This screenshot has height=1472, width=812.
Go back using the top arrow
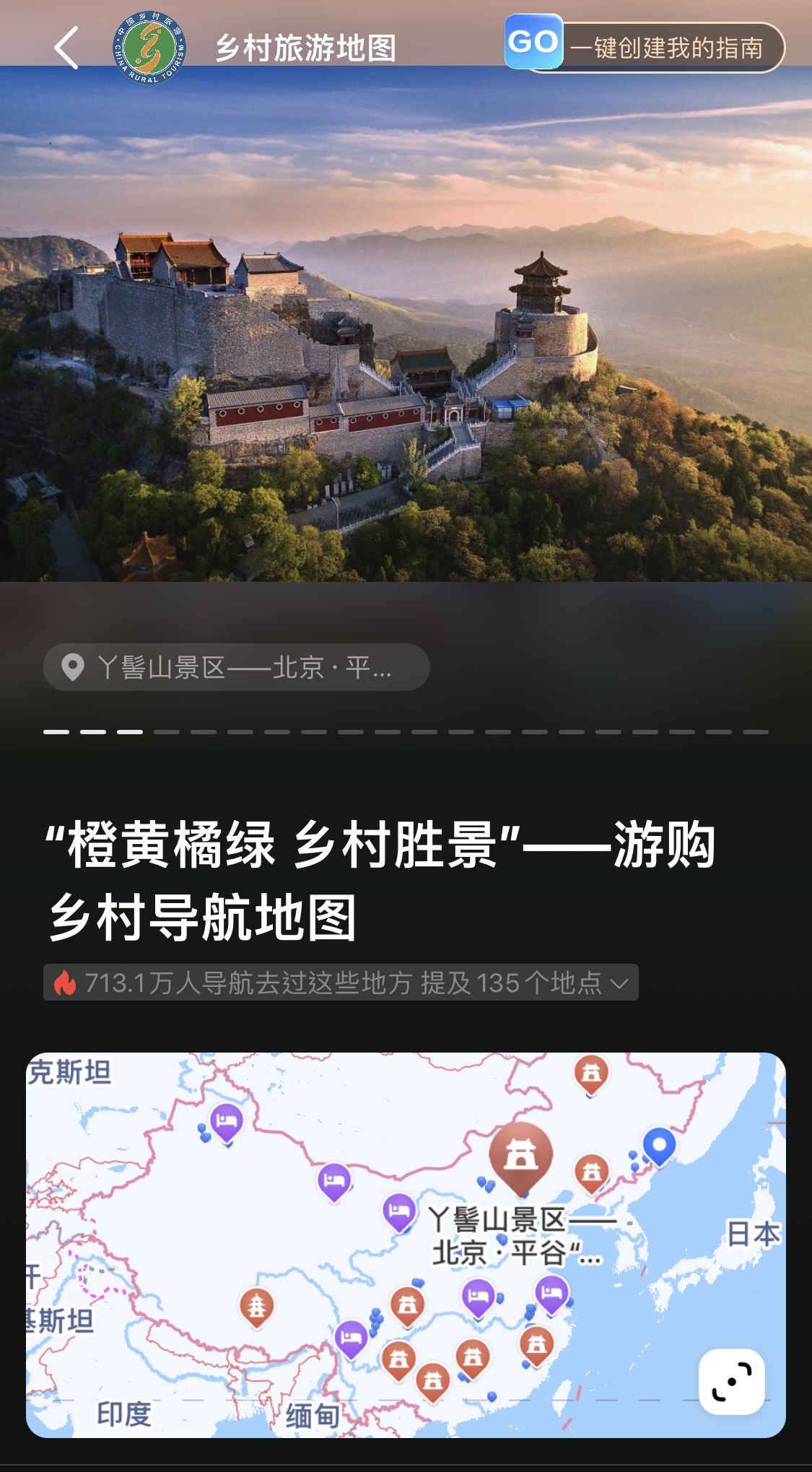point(66,48)
